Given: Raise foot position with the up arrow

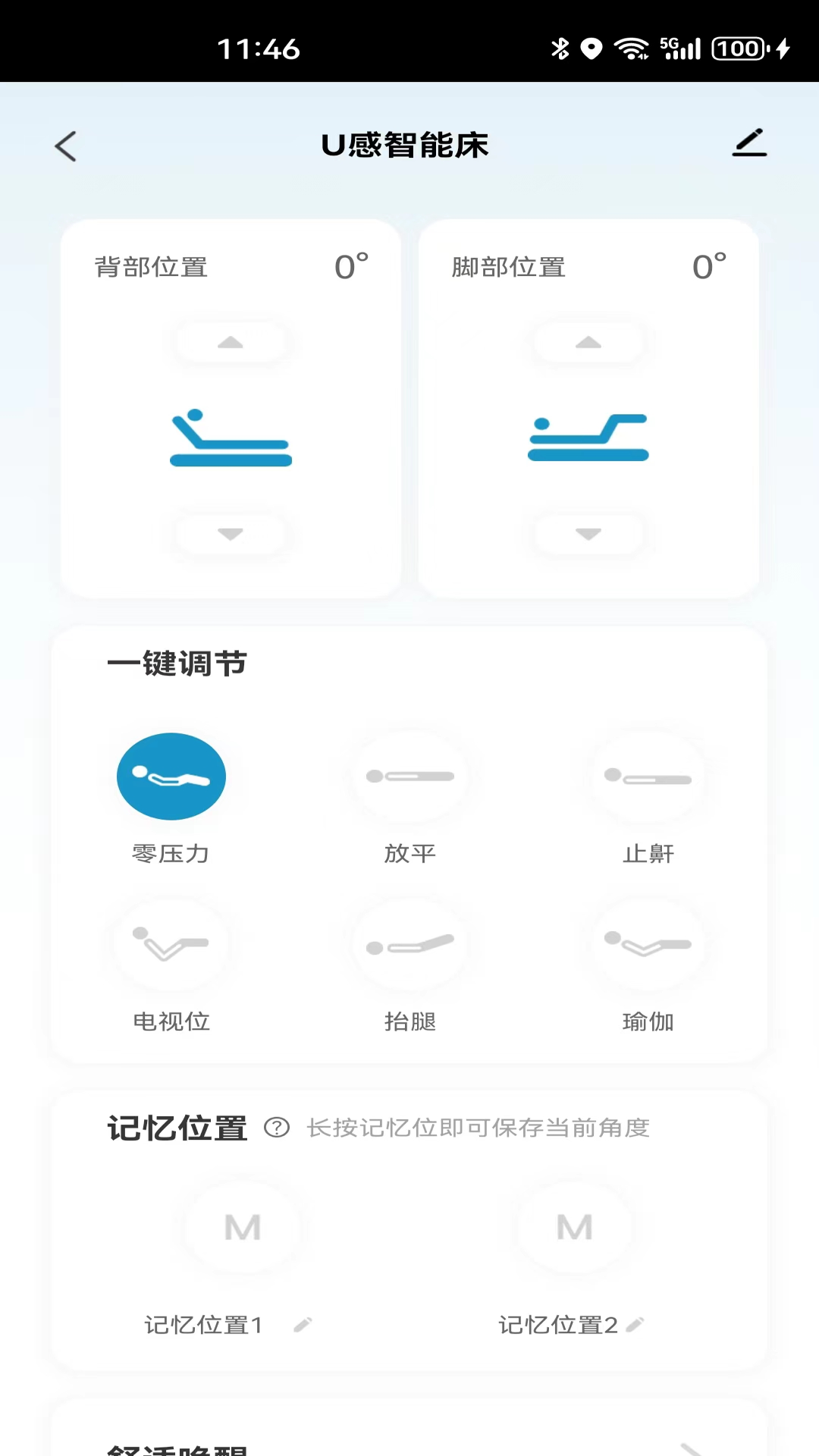Looking at the screenshot, I should (x=588, y=342).
